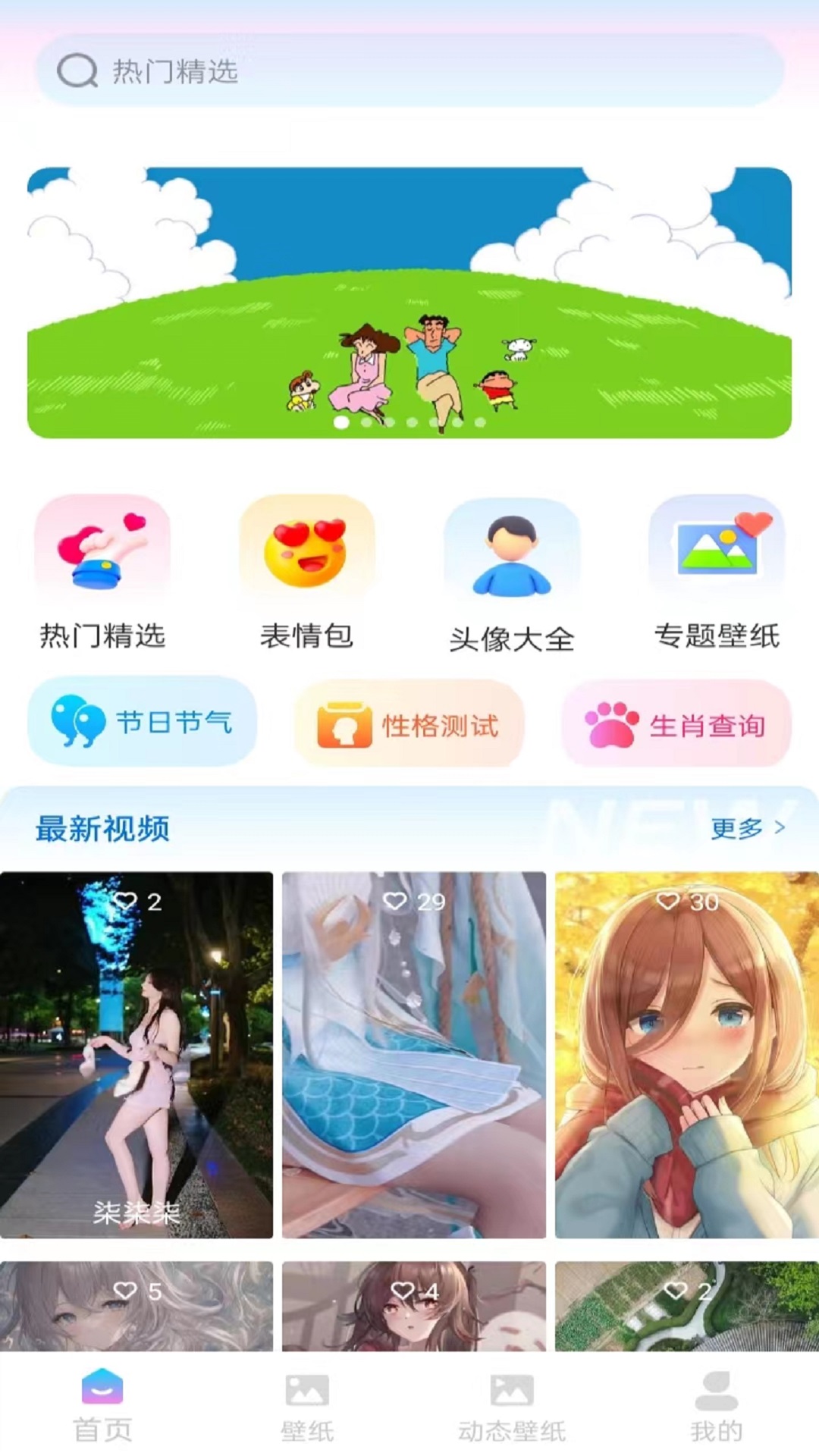The height and width of the screenshot is (1456, 819).
Task: Open the video with 4 likes
Action: pos(414,1306)
